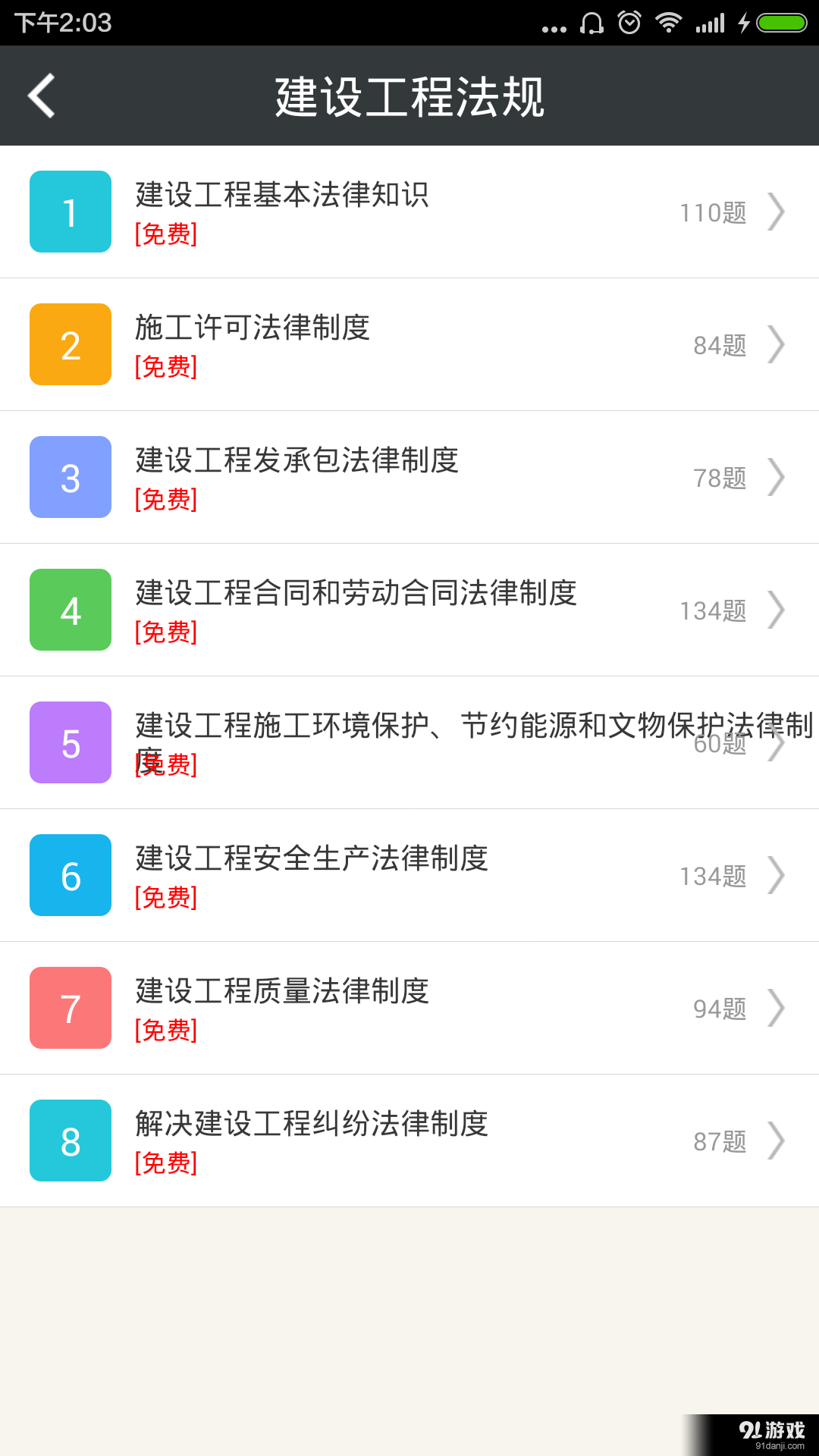
Task: Select the 建设工程安全生产法律制度 list row
Action: tap(409, 875)
